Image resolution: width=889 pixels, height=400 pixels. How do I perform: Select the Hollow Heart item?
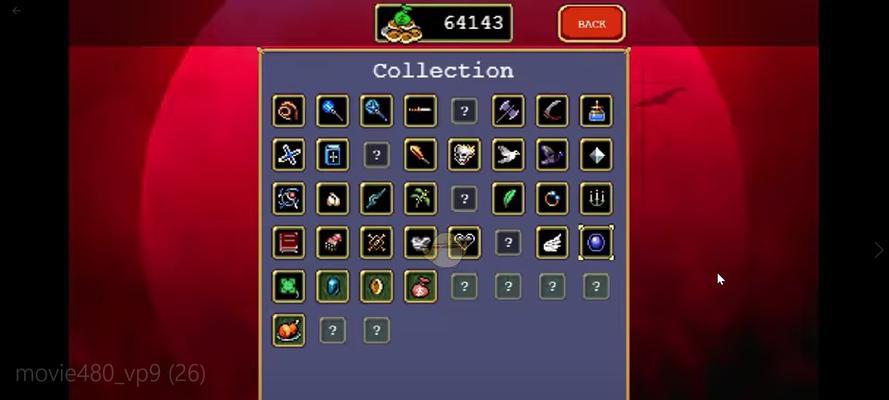click(x=464, y=243)
